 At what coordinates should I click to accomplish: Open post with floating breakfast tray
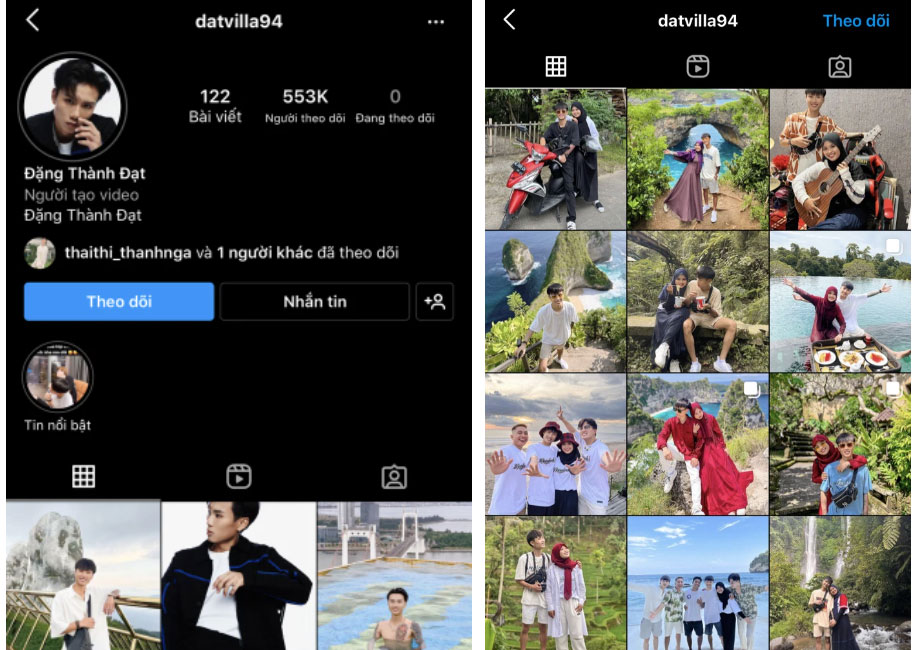click(x=840, y=301)
